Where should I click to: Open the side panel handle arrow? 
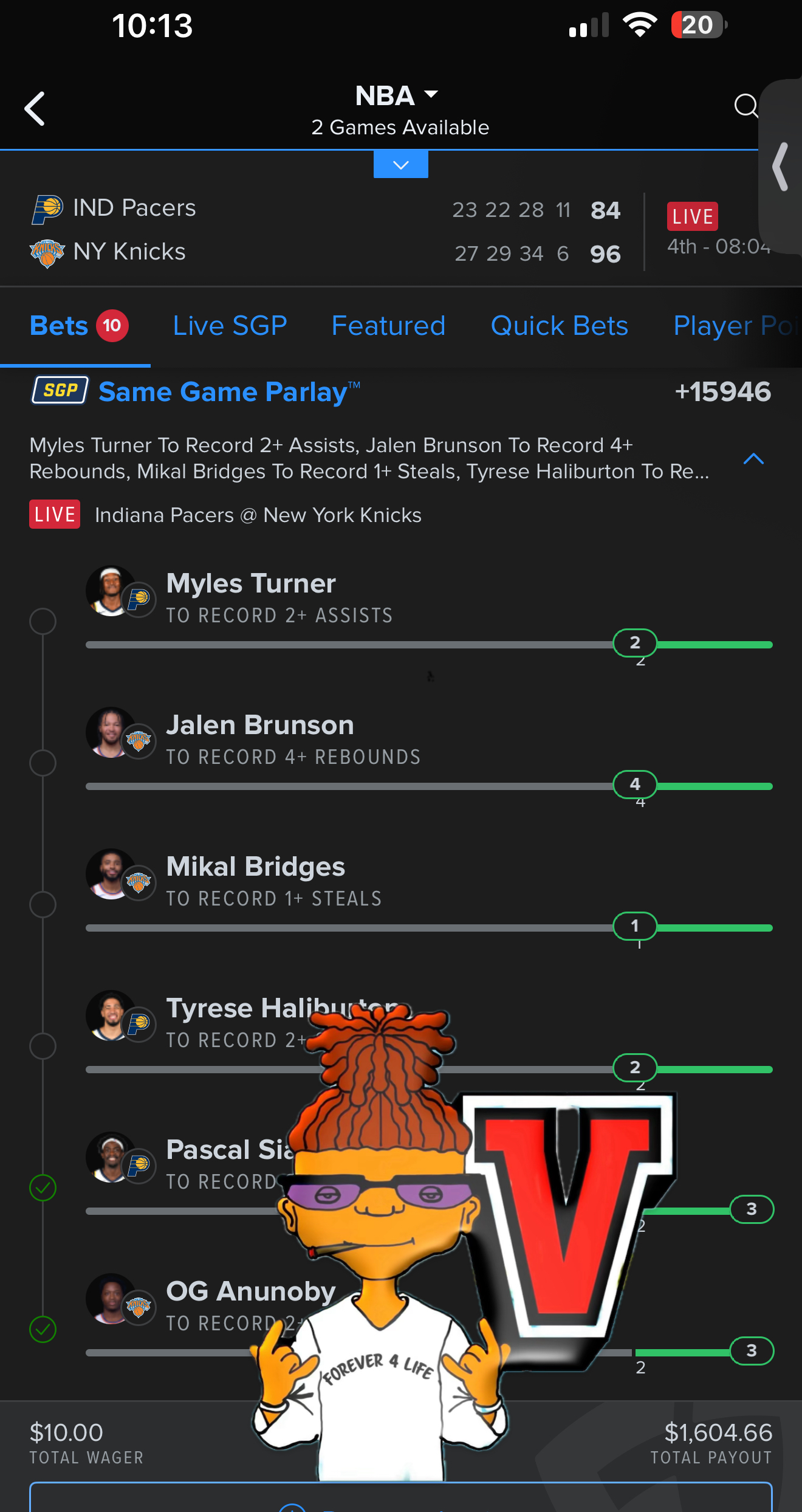[x=781, y=167]
